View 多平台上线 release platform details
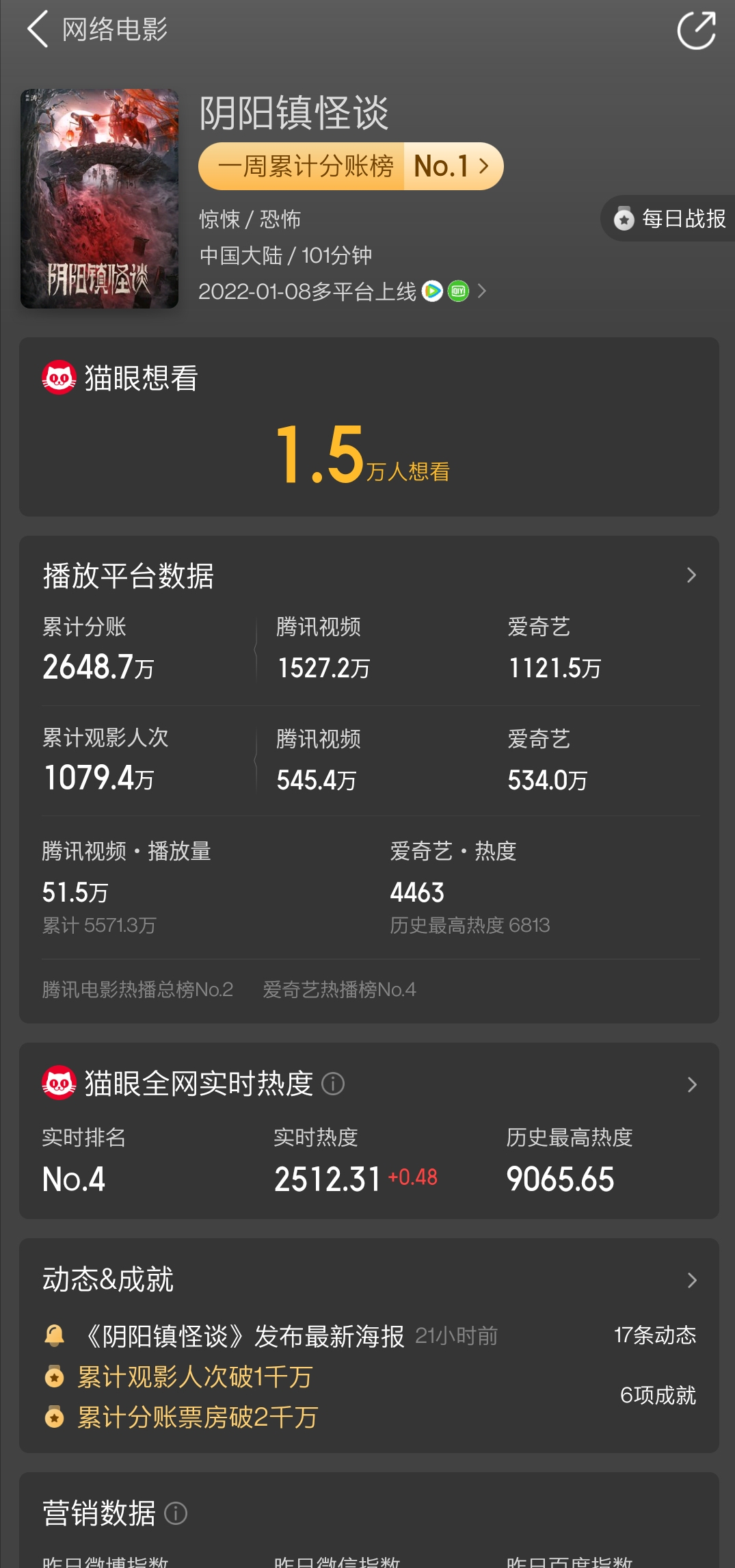The width and height of the screenshot is (735, 1568). click(343, 291)
